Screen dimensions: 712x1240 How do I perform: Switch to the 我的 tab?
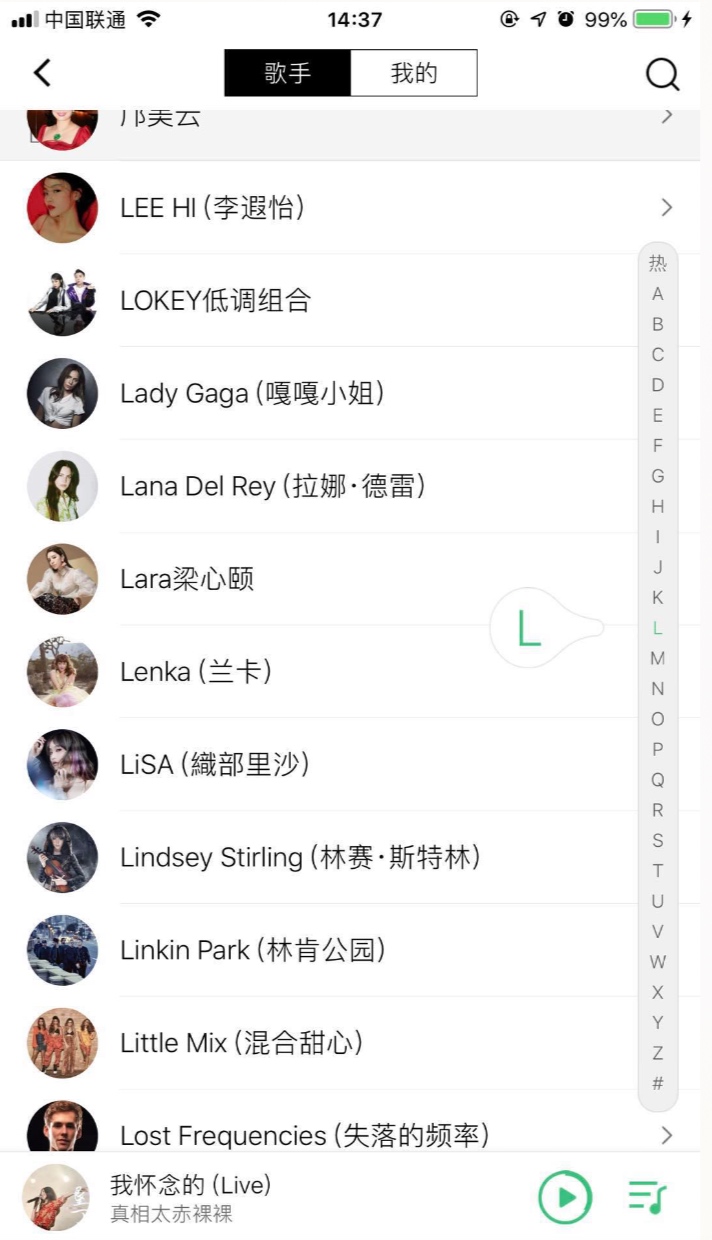click(x=414, y=73)
